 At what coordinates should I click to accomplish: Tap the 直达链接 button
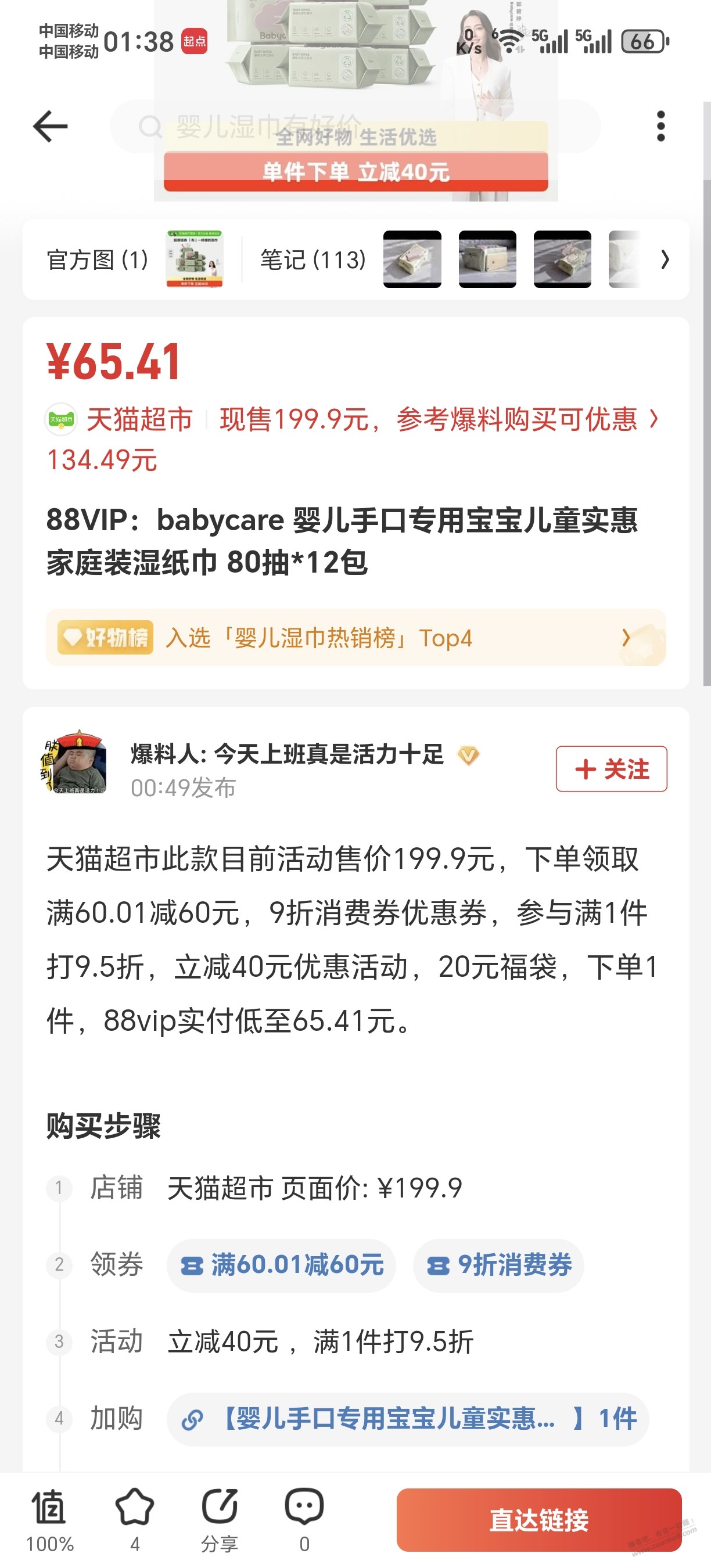(538, 1520)
